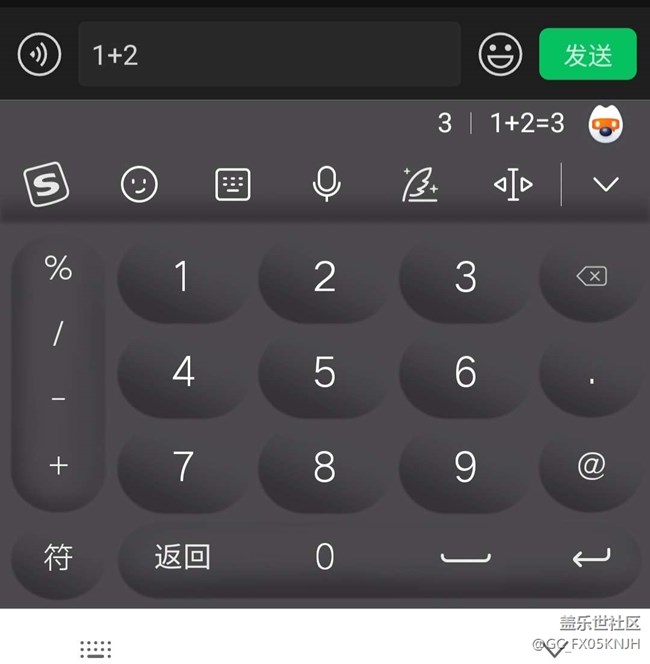Tap the space bar key
Screen dimensions: 650x664
click(465, 557)
